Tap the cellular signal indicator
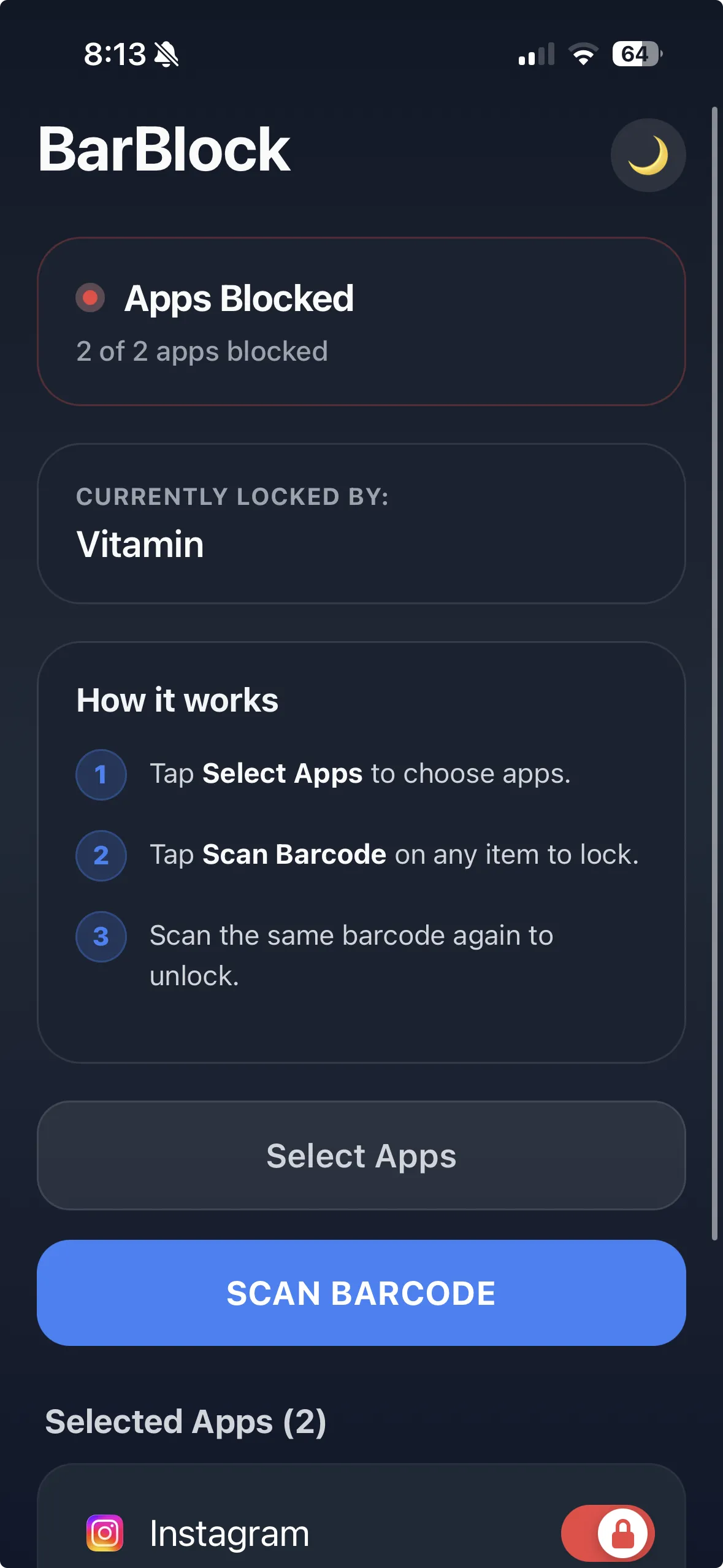 536,55
